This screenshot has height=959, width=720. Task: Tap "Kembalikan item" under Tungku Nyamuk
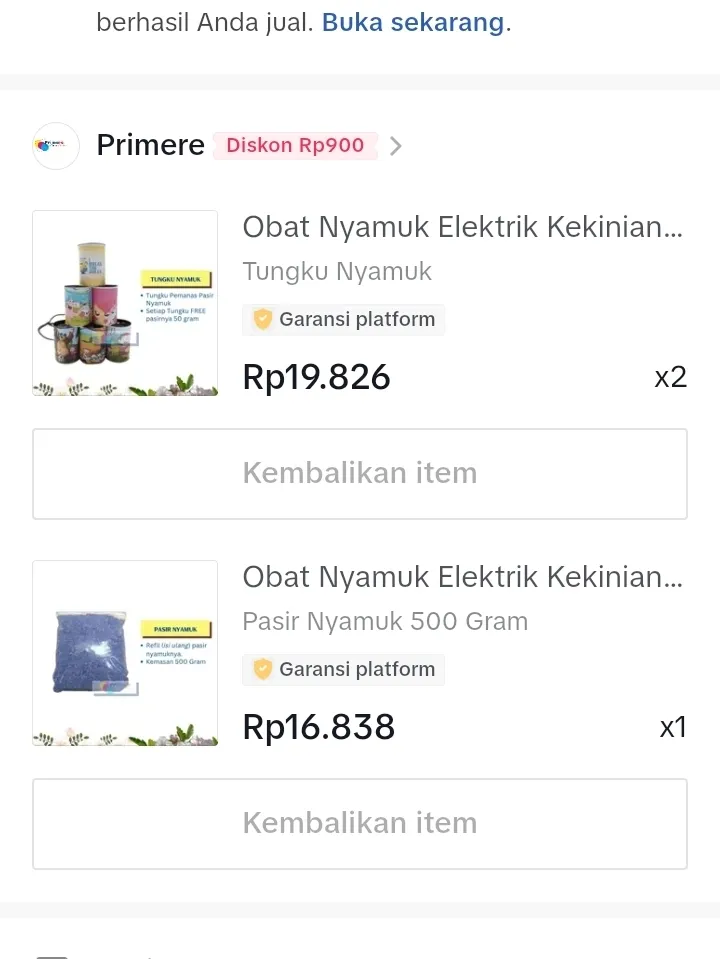click(360, 474)
